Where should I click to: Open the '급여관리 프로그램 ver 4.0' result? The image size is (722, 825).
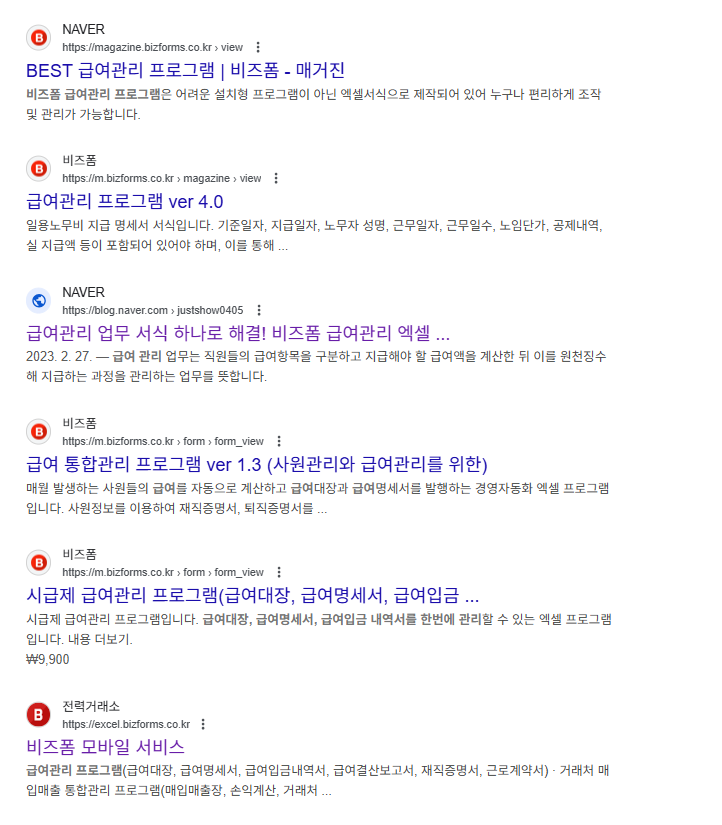click(x=125, y=201)
